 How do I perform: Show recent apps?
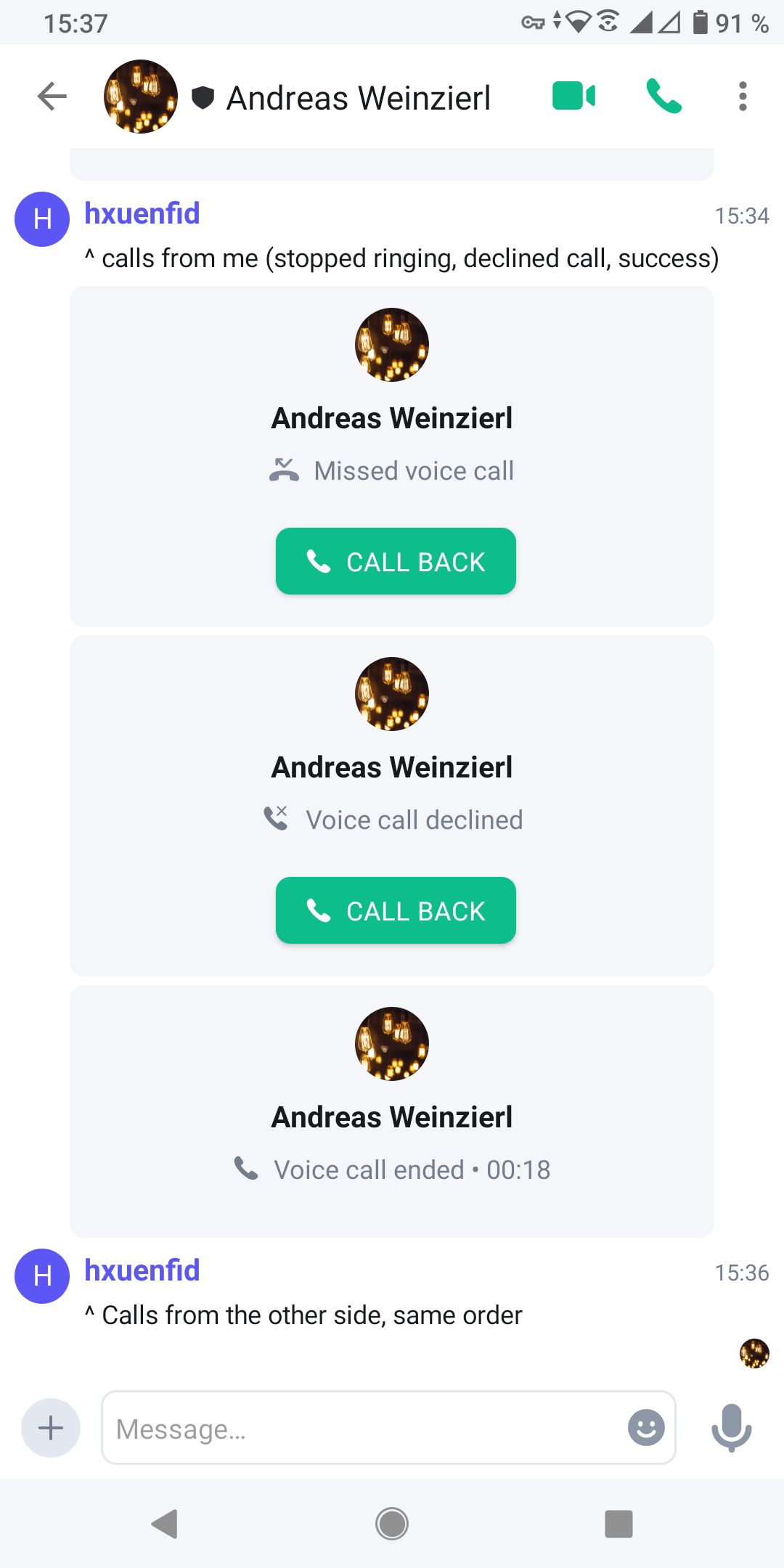618,1523
